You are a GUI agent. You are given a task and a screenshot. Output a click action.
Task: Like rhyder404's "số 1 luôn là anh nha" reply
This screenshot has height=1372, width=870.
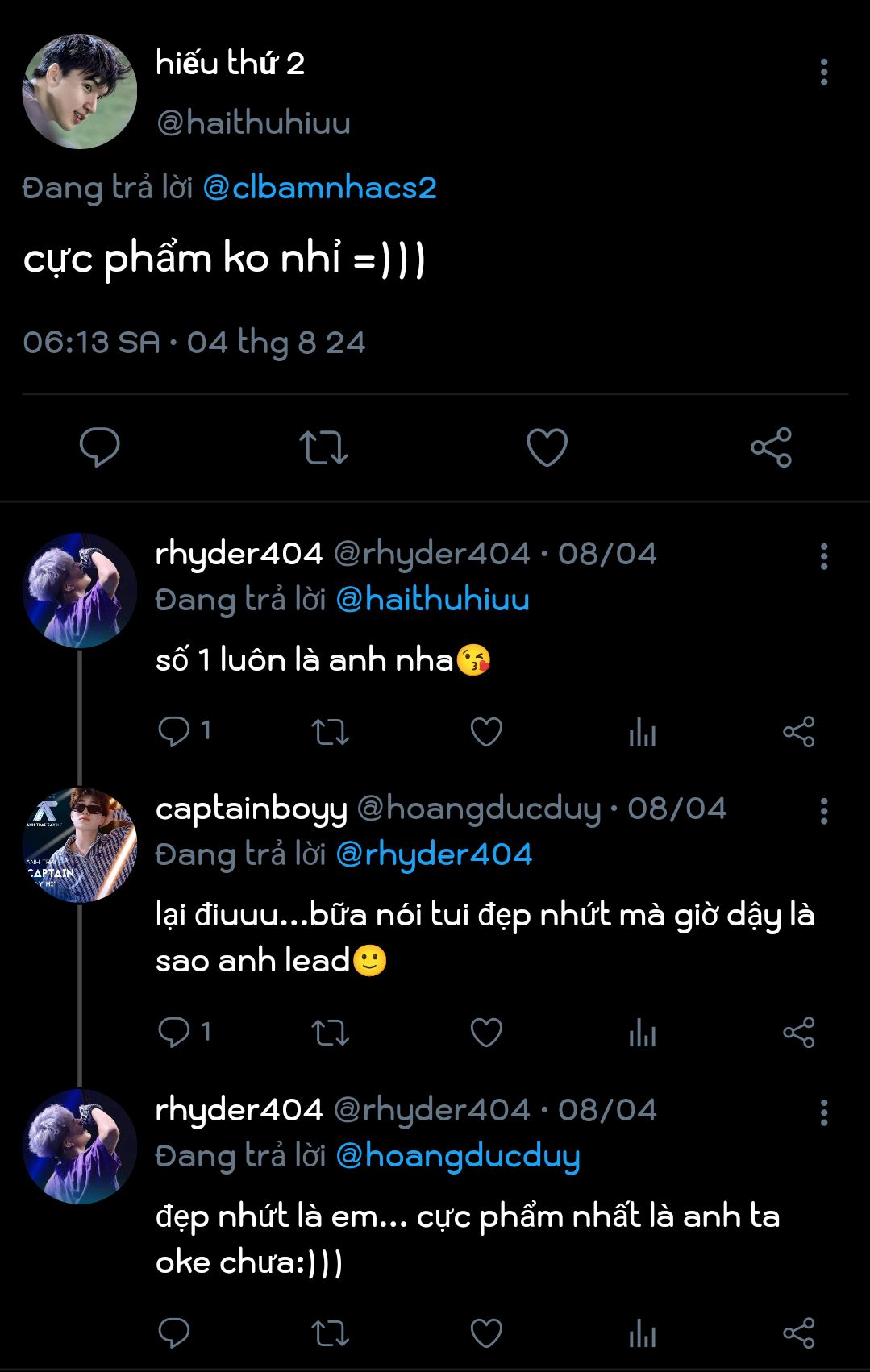click(486, 732)
